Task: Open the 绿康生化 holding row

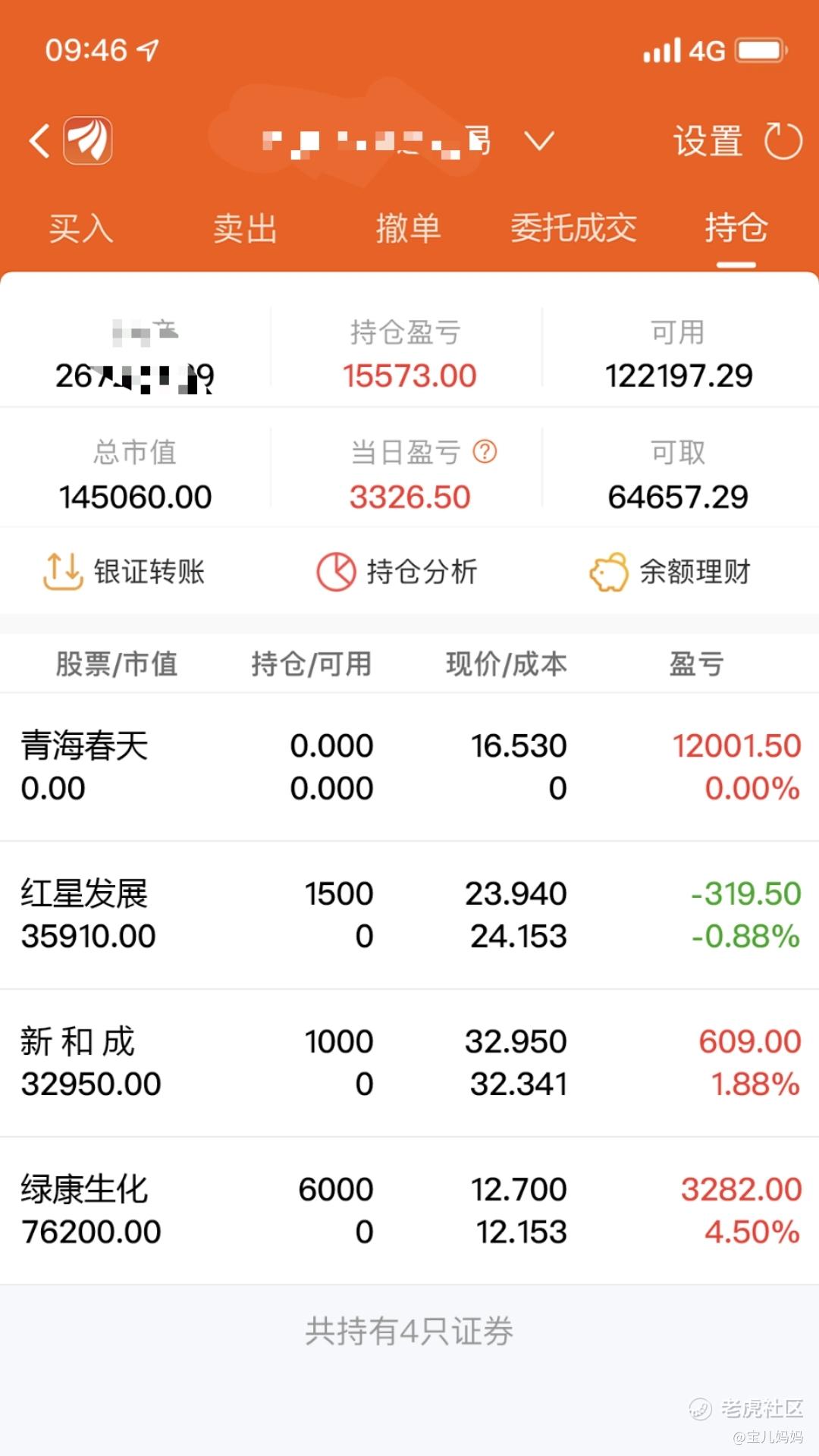Action: coord(409,1210)
